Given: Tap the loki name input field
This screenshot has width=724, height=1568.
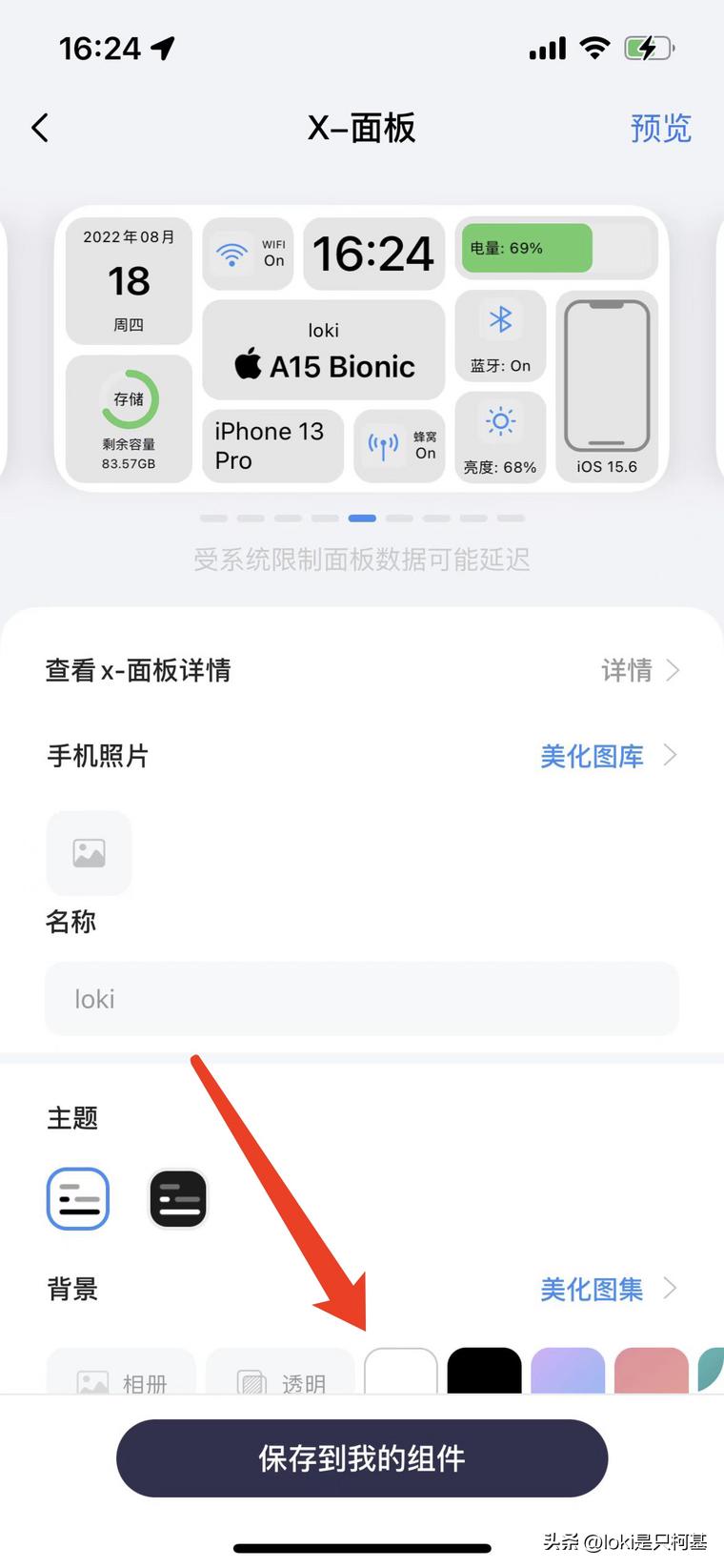Looking at the screenshot, I should 362,999.
